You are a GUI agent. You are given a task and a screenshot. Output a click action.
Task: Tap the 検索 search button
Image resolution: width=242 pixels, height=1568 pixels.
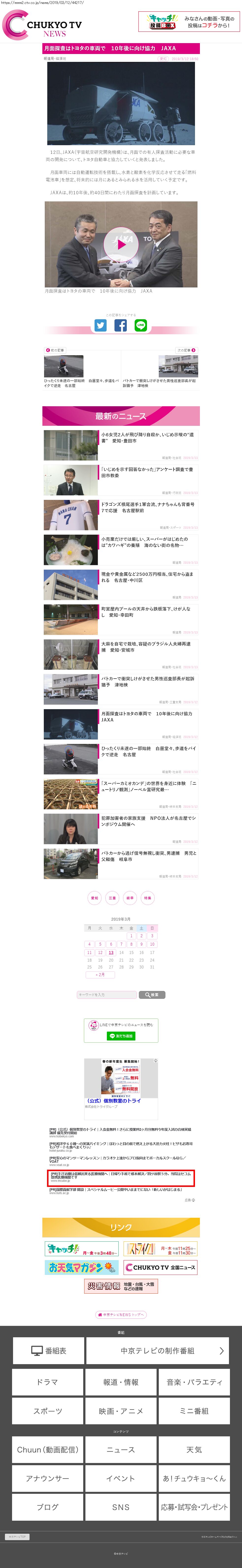(x=152, y=995)
